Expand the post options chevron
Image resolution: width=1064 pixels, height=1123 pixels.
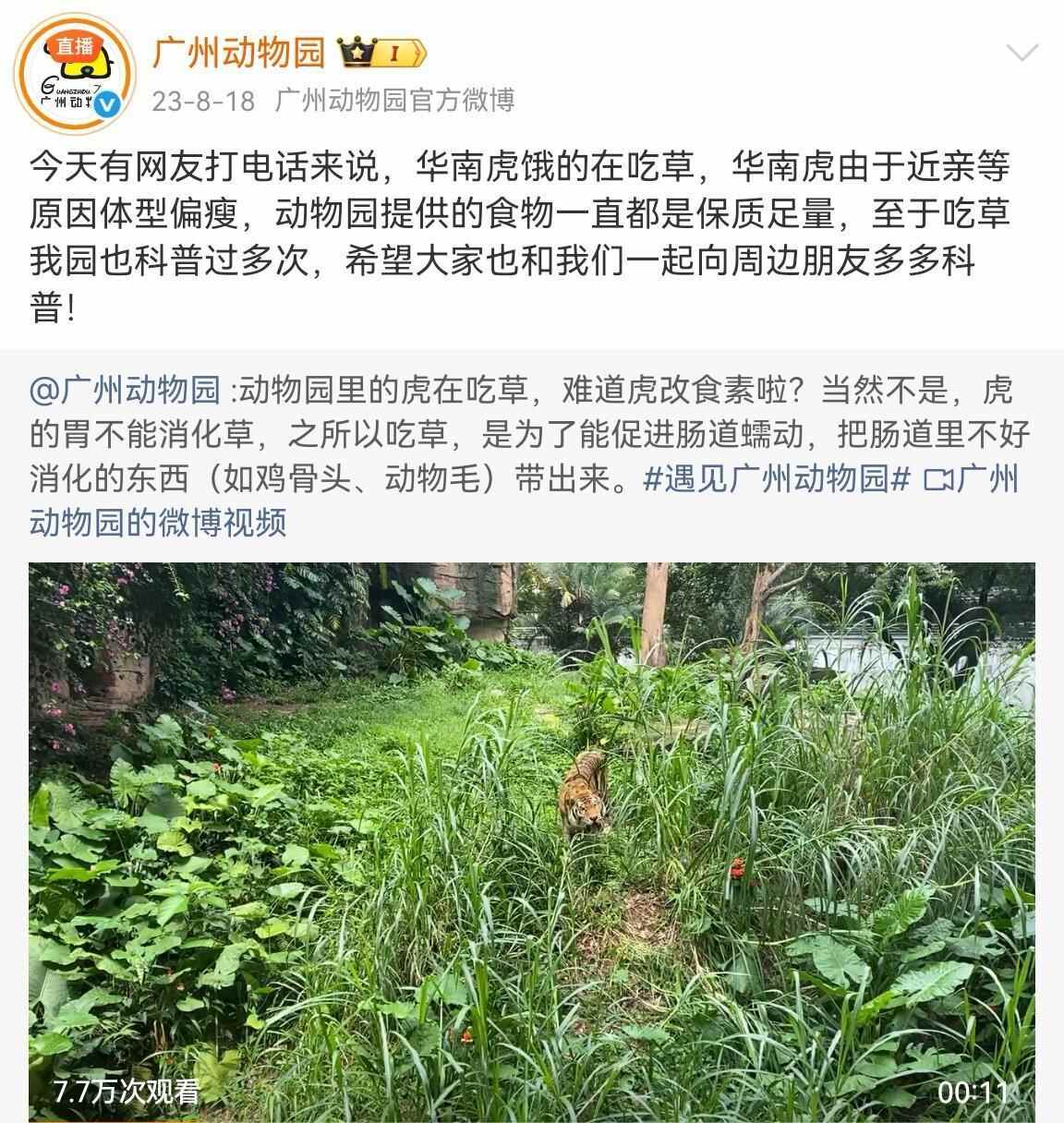pyautogui.click(x=1022, y=53)
